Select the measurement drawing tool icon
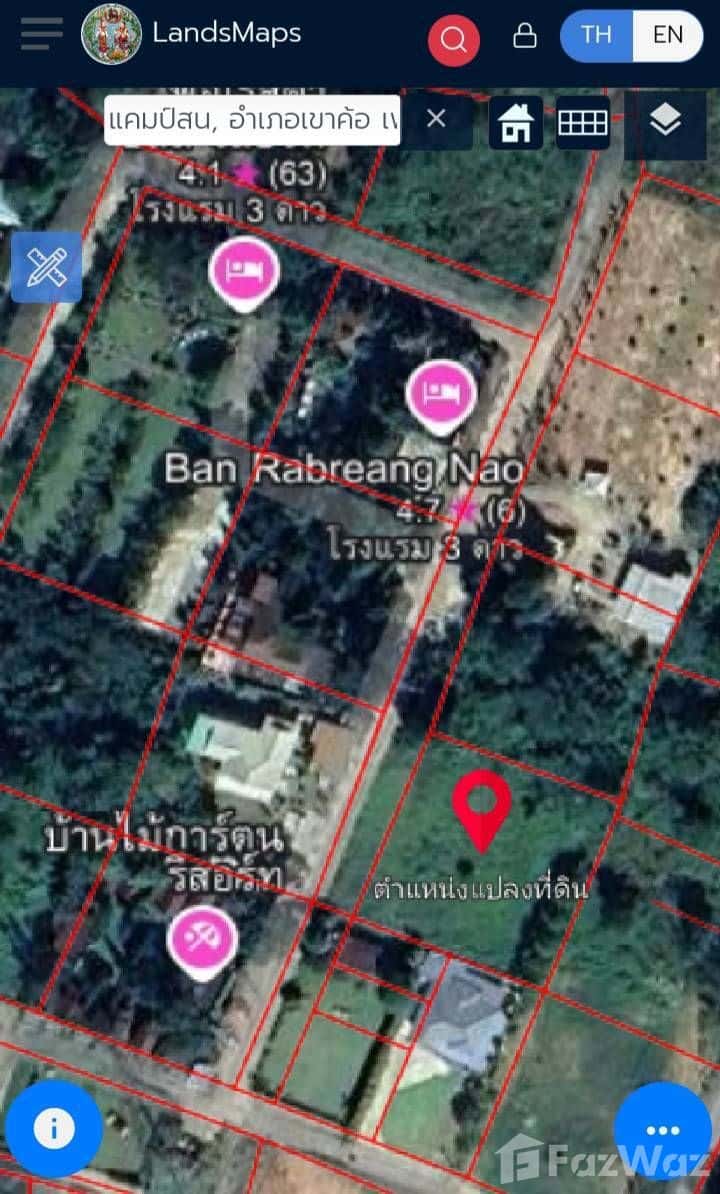Screen dimensions: 720x1194 coord(46,267)
